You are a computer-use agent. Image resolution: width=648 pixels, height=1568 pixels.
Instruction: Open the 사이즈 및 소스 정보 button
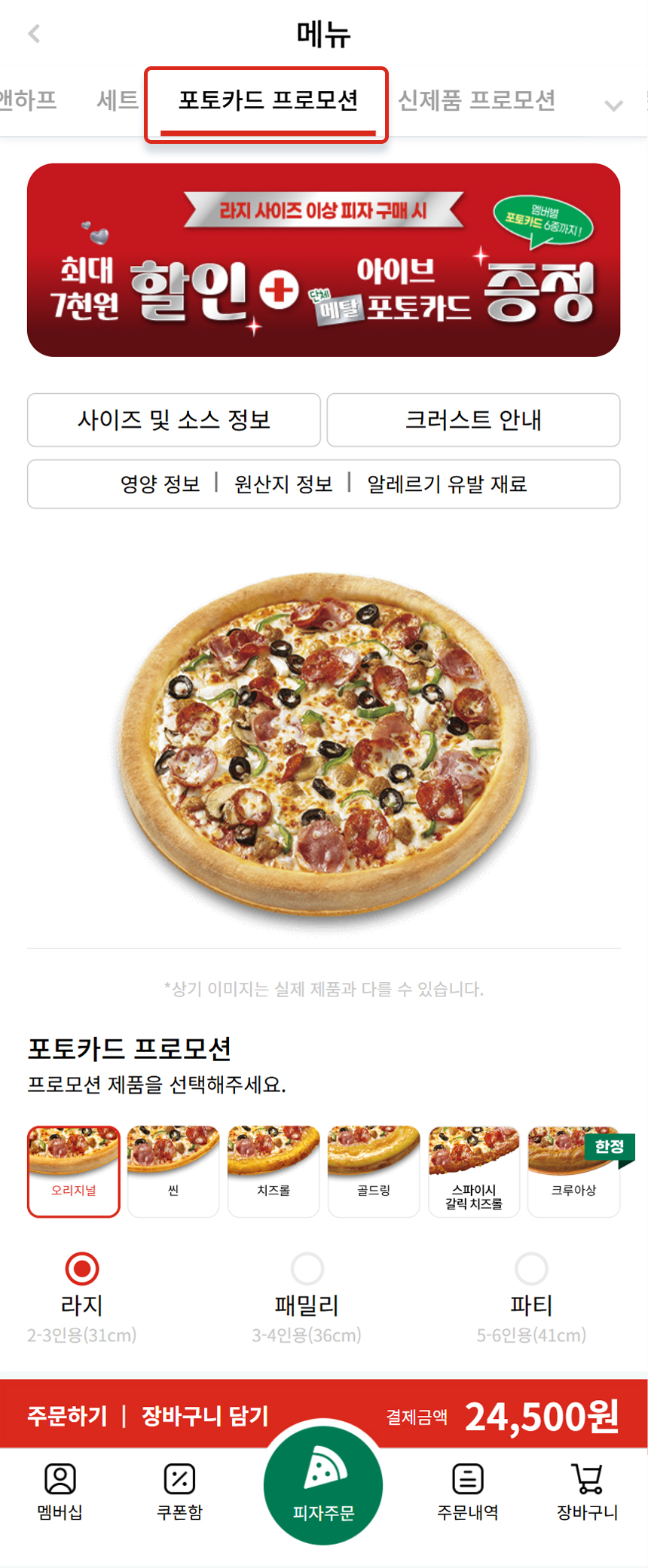tap(174, 419)
